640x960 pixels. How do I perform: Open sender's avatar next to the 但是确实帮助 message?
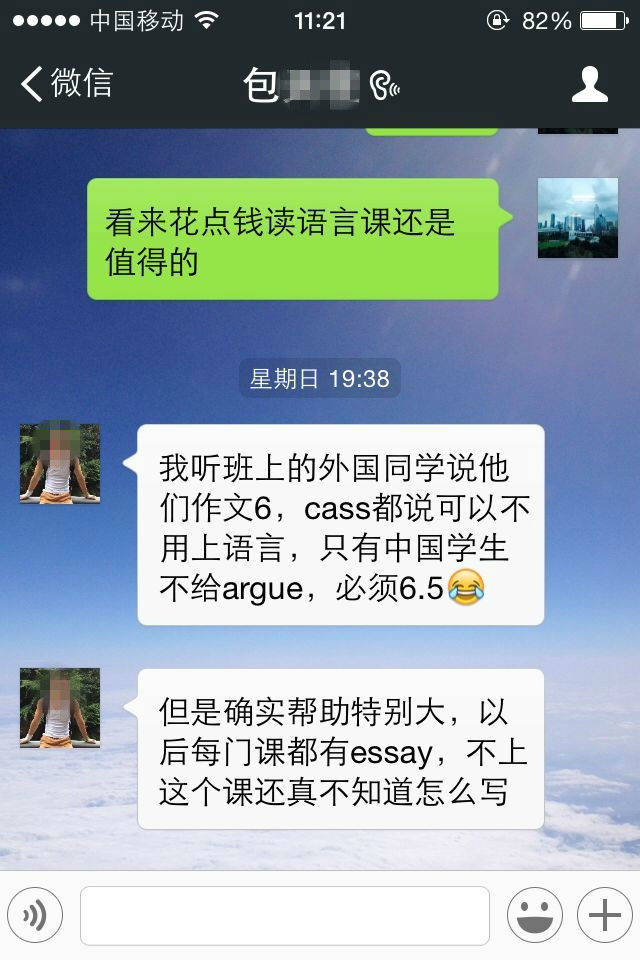pyautogui.click(x=60, y=708)
